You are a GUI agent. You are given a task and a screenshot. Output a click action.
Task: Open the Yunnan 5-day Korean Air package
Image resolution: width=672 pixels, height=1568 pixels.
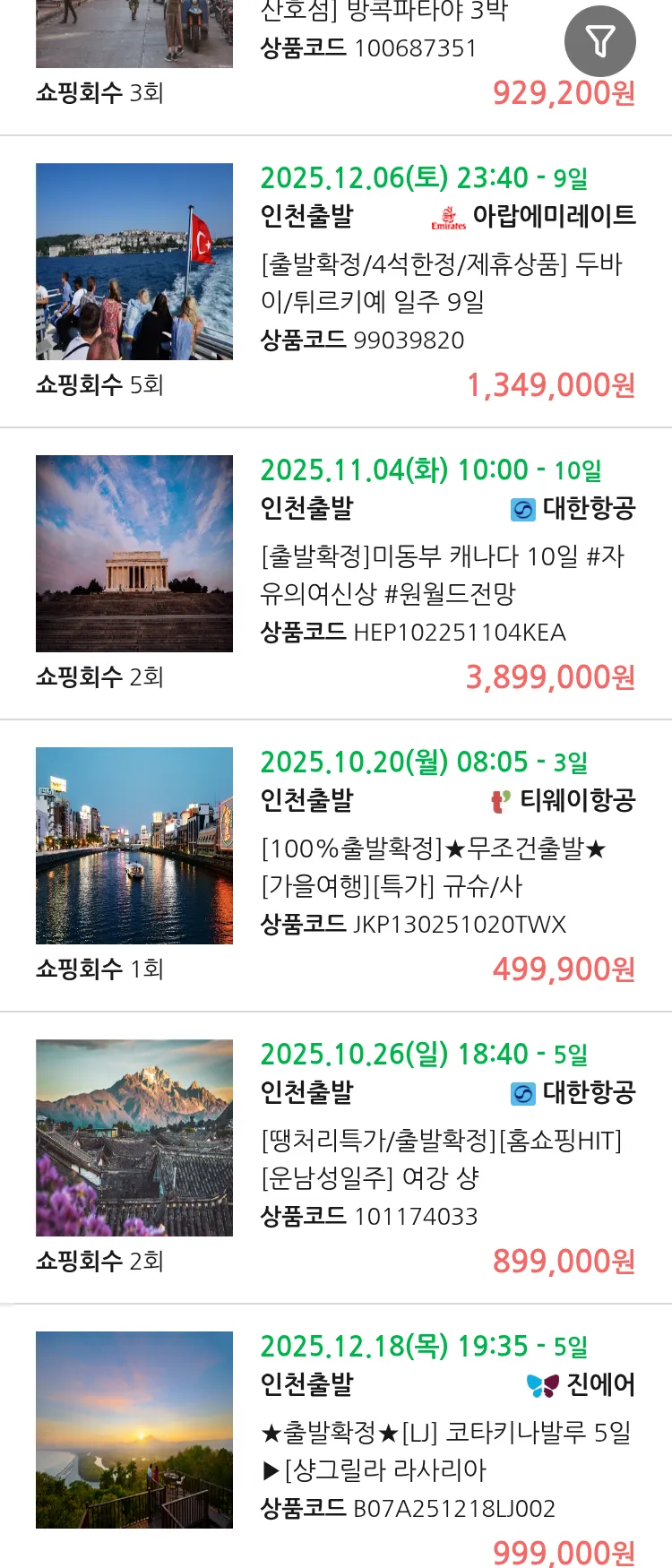[x=439, y=1159]
